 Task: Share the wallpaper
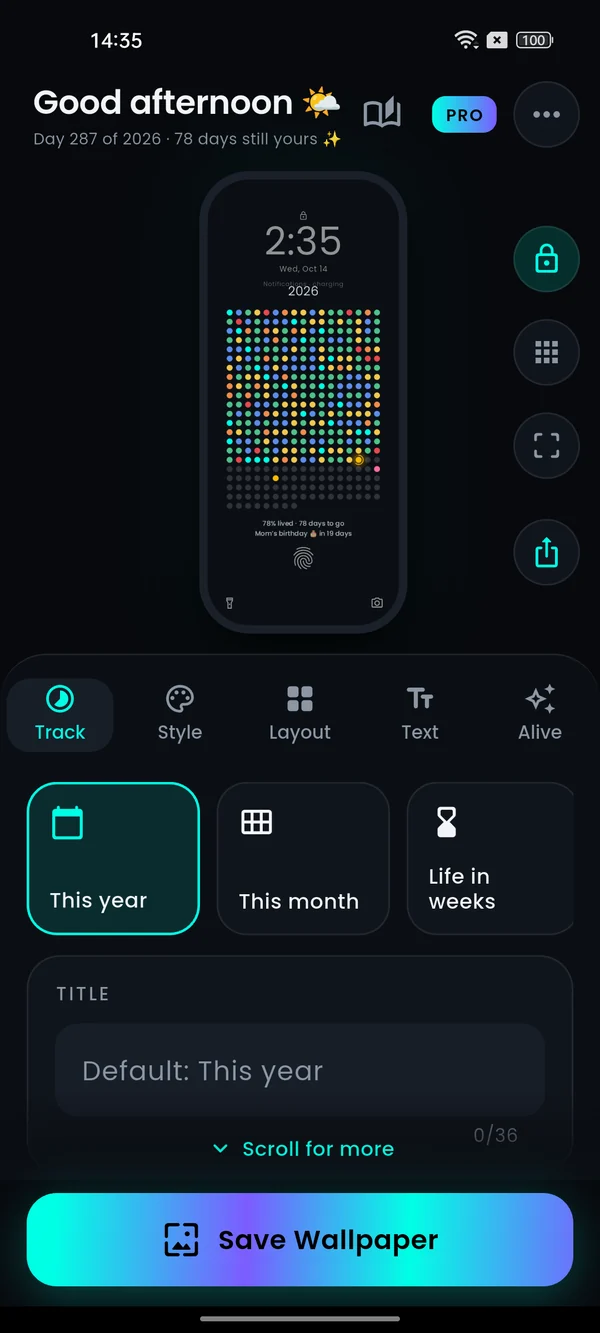tap(546, 552)
